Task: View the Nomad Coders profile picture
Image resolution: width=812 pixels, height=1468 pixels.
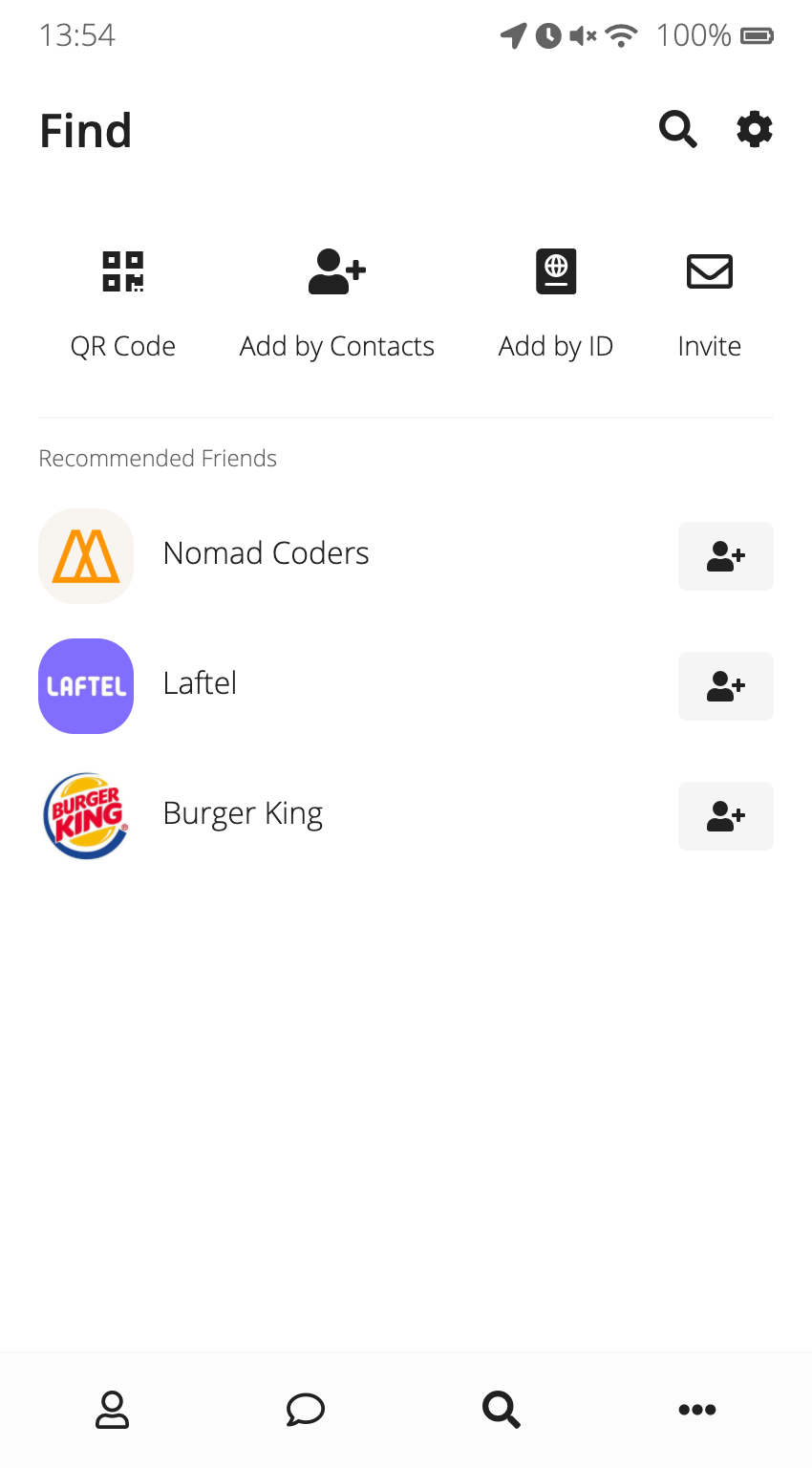Action: point(86,556)
